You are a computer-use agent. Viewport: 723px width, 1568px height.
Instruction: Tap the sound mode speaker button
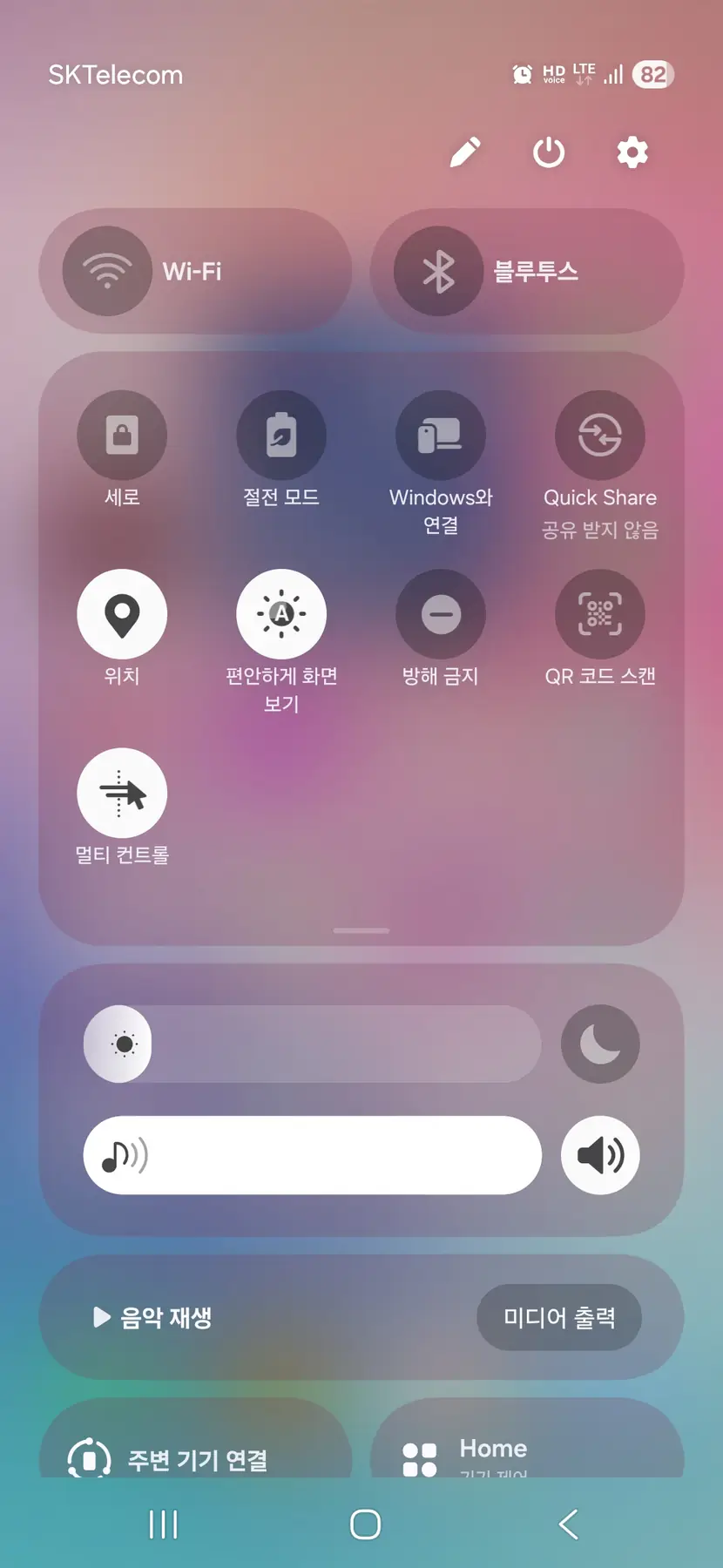600,1155
